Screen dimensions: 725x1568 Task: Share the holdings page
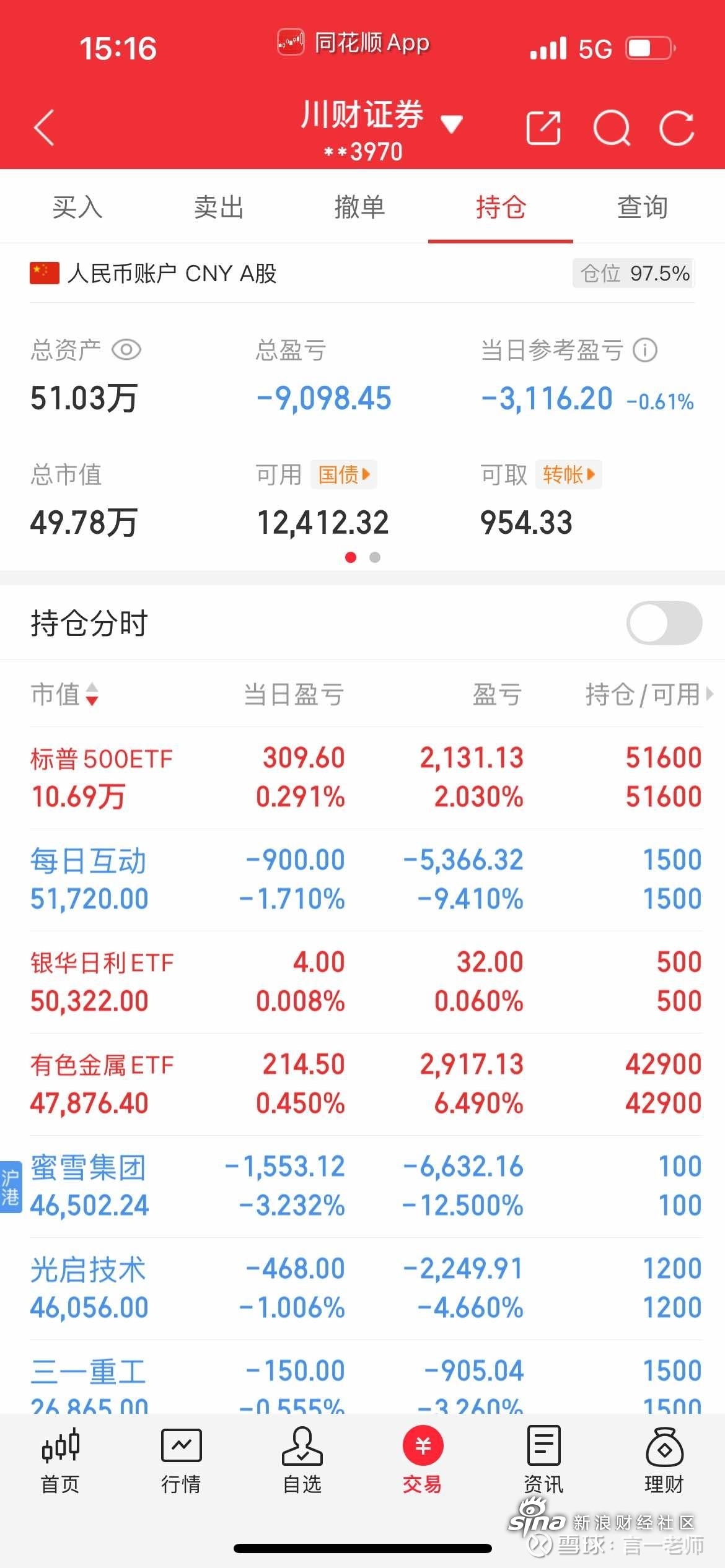tap(543, 128)
